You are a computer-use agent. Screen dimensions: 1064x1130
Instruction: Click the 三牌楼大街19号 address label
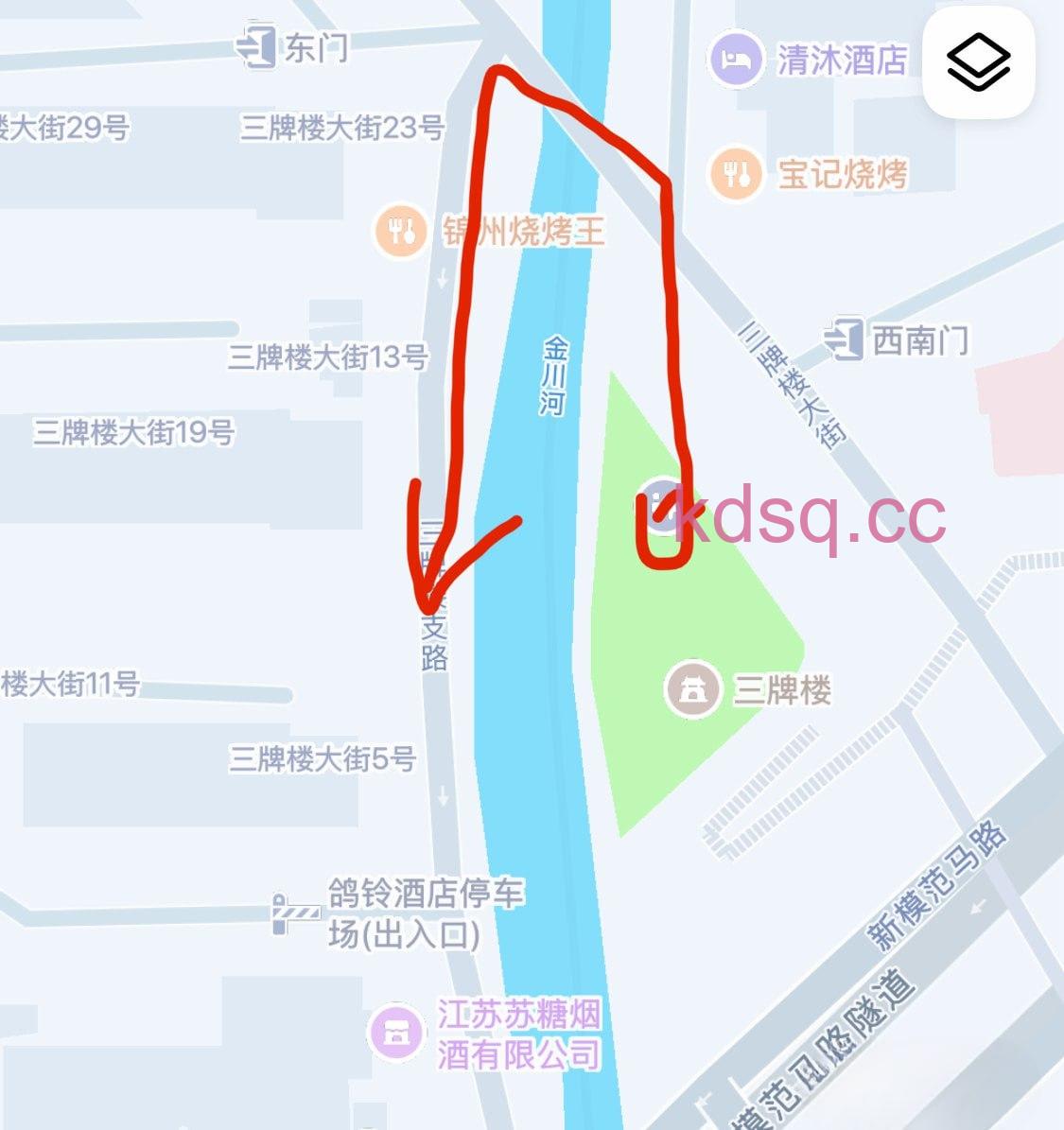[132, 434]
